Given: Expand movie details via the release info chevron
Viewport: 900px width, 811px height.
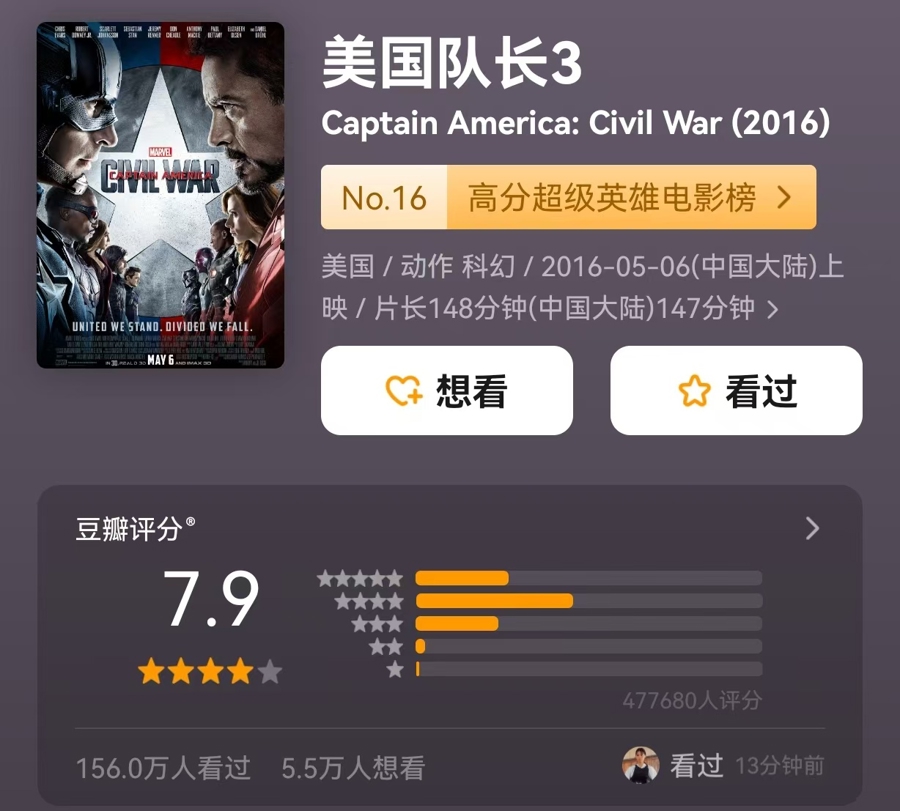Looking at the screenshot, I should coord(772,309).
